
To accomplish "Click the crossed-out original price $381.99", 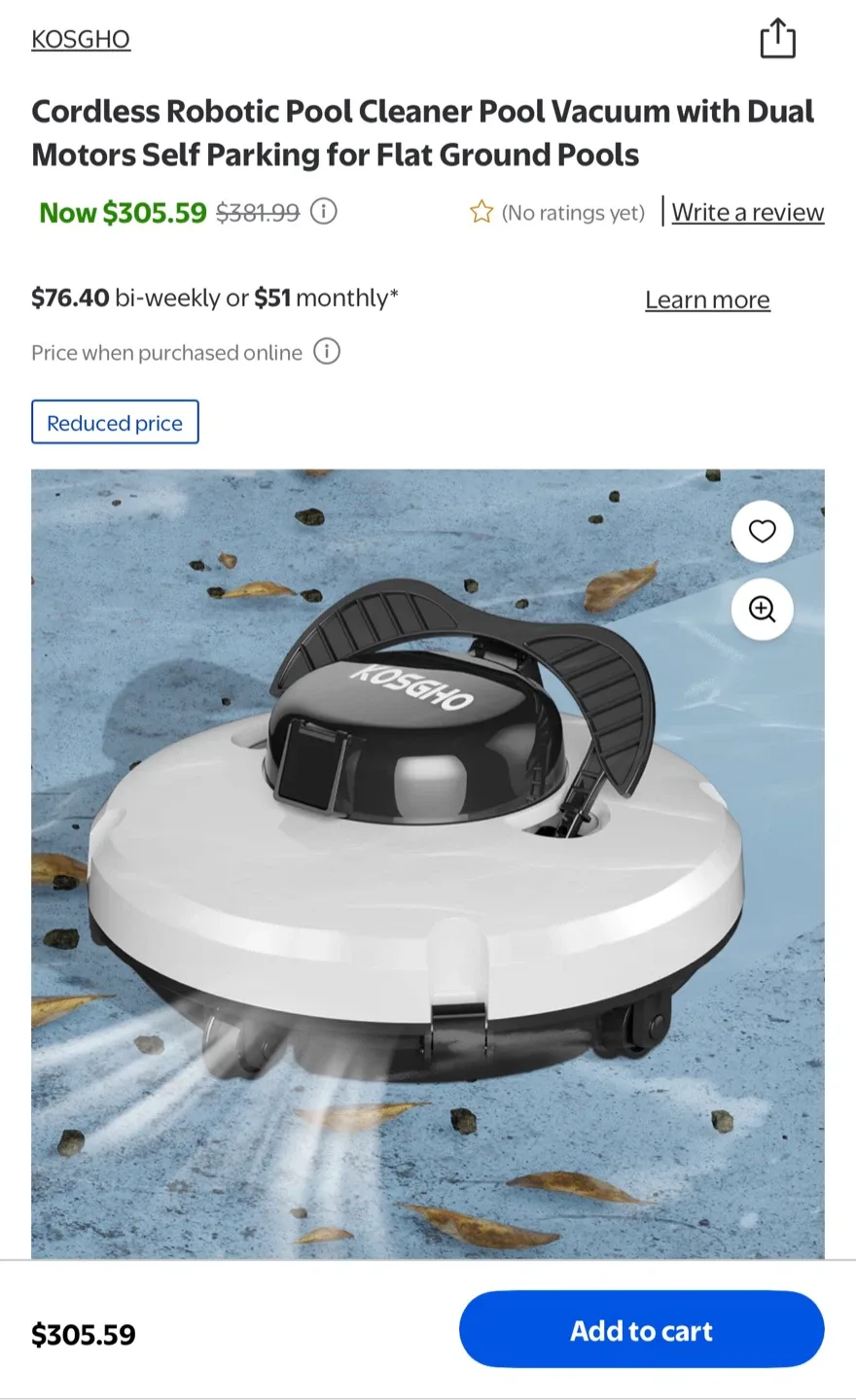I will pyautogui.click(x=258, y=211).
